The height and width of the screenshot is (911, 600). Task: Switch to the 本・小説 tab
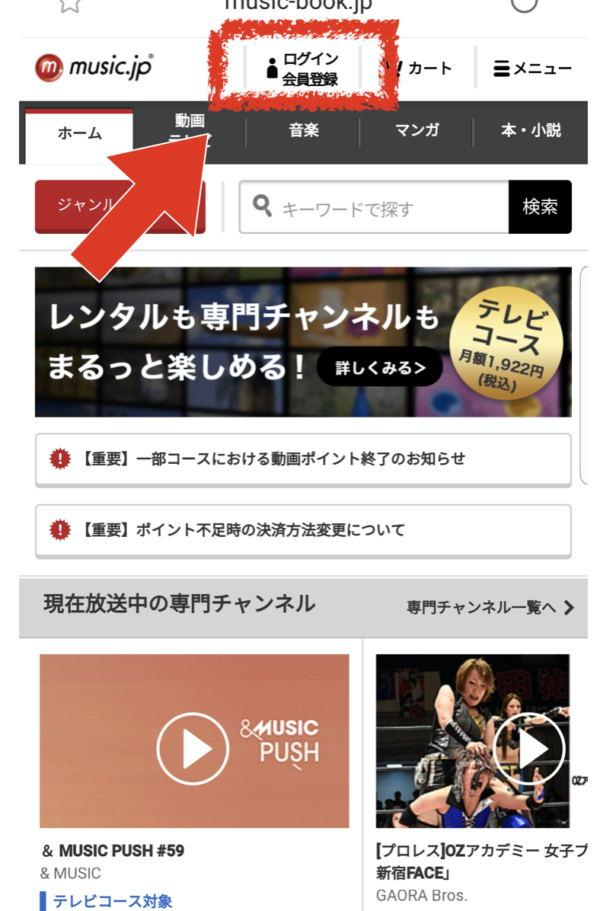pos(530,131)
